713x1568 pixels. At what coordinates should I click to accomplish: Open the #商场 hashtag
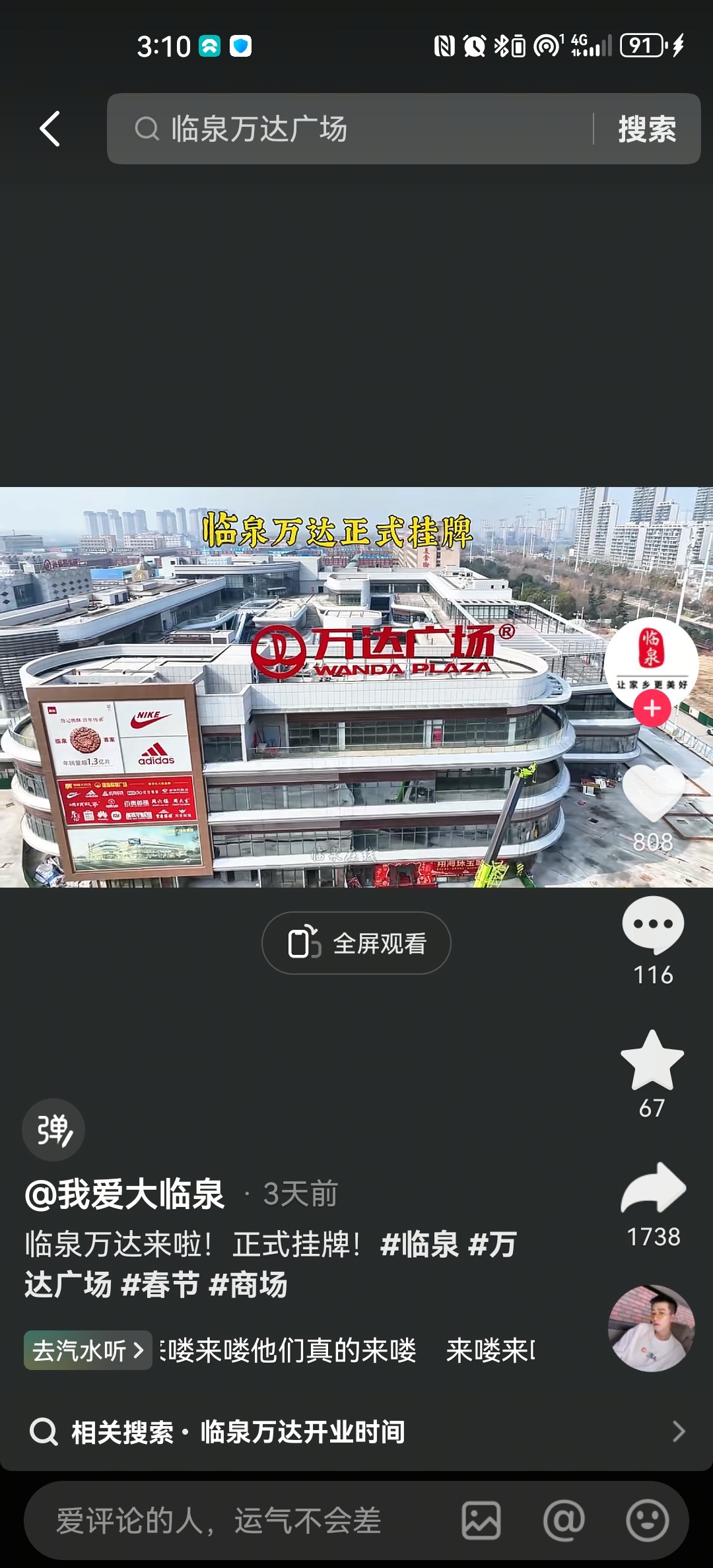(x=248, y=1285)
